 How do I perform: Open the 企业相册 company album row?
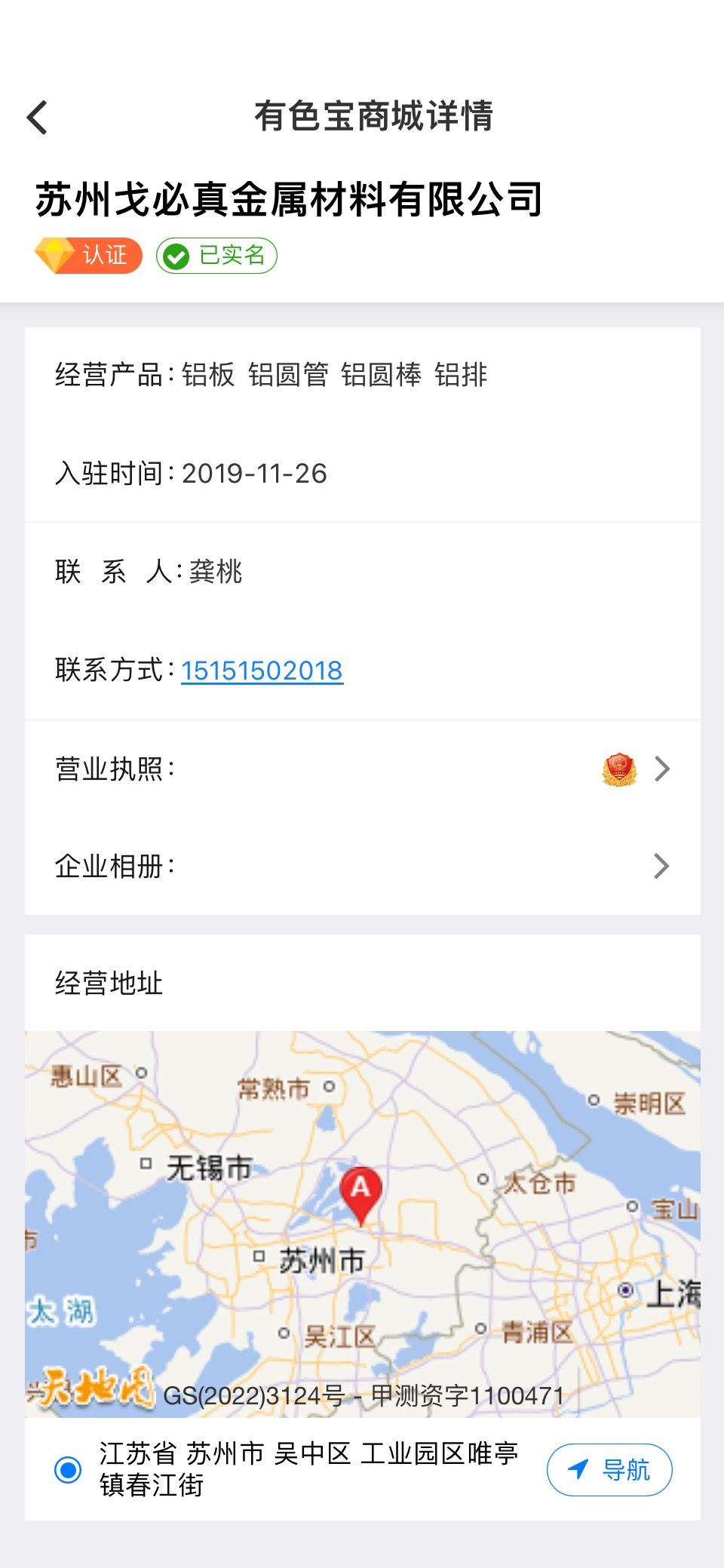(363, 867)
